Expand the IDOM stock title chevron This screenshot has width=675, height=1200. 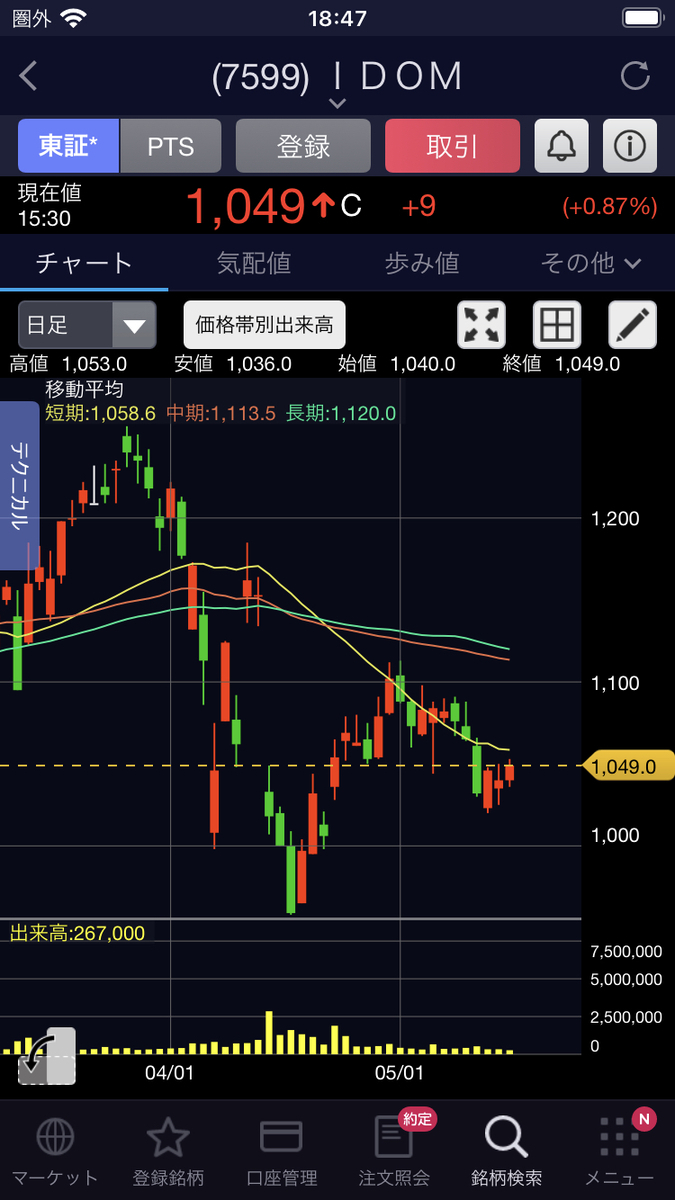[337, 103]
